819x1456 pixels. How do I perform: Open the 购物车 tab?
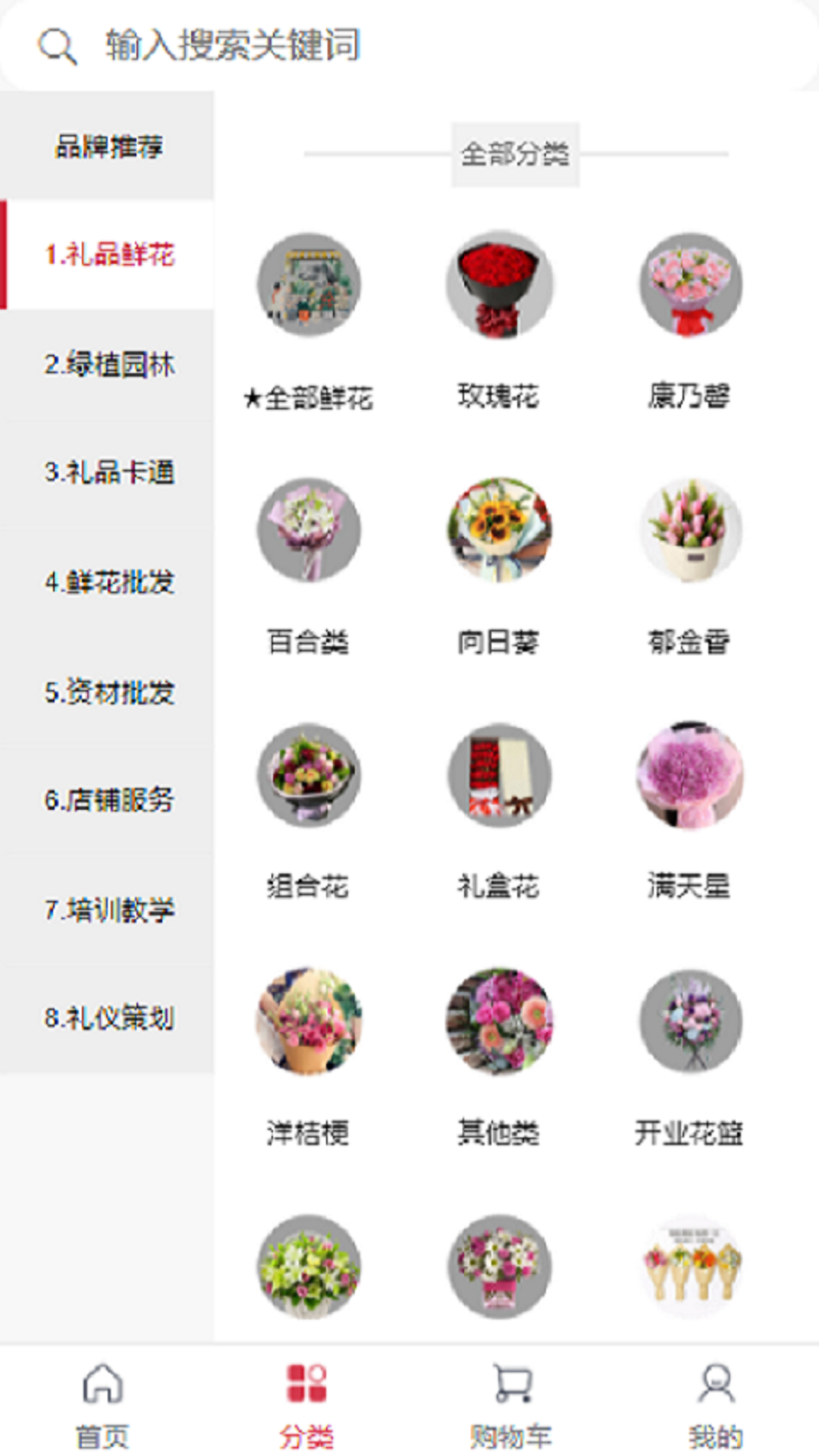(x=511, y=1403)
